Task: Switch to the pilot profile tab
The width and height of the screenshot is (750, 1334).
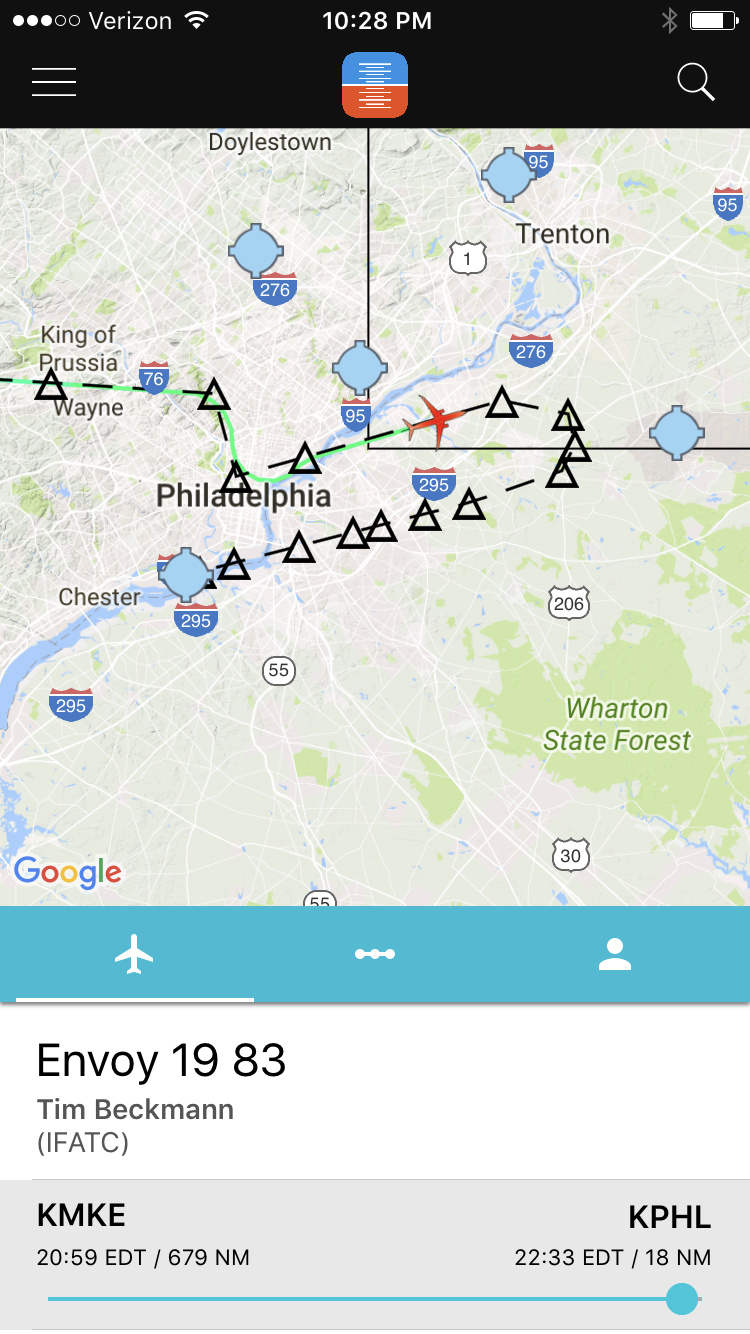Action: click(615, 955)
